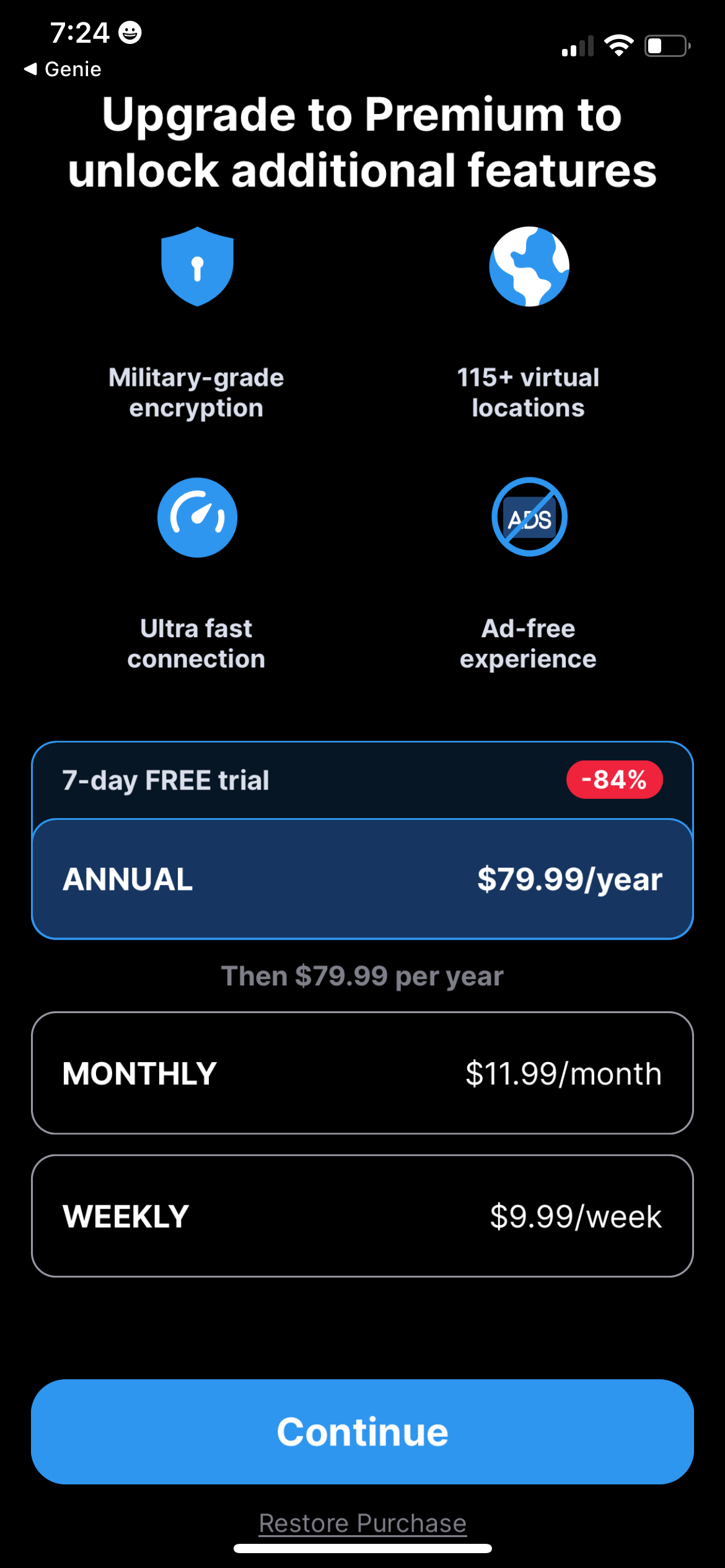The image size is (725, 1568).
Task: Select the MONTHLY $11.99/month plan
Action: (x=362, y=1073)
